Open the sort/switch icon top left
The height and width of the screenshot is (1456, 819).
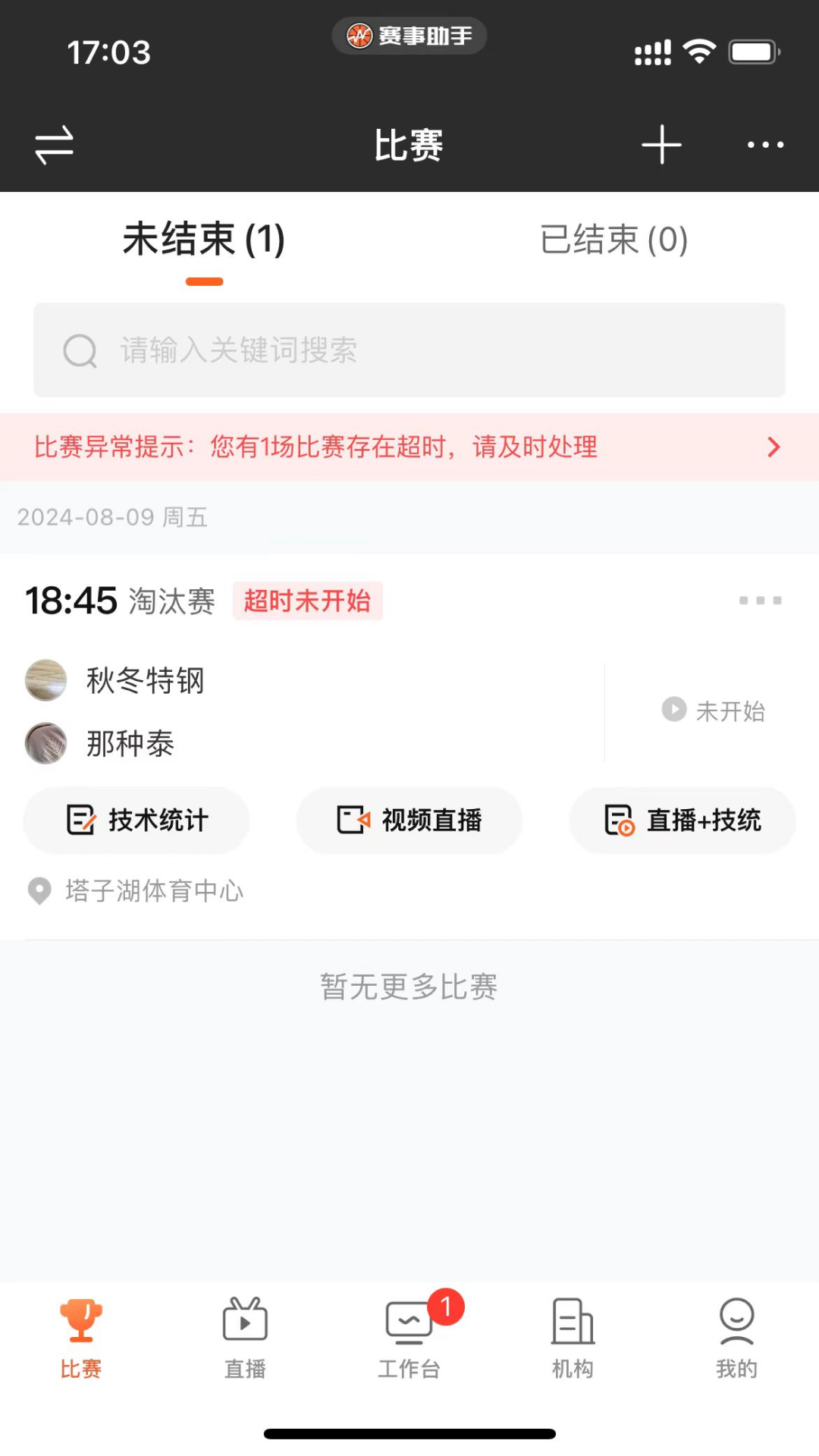pos(52,144)
